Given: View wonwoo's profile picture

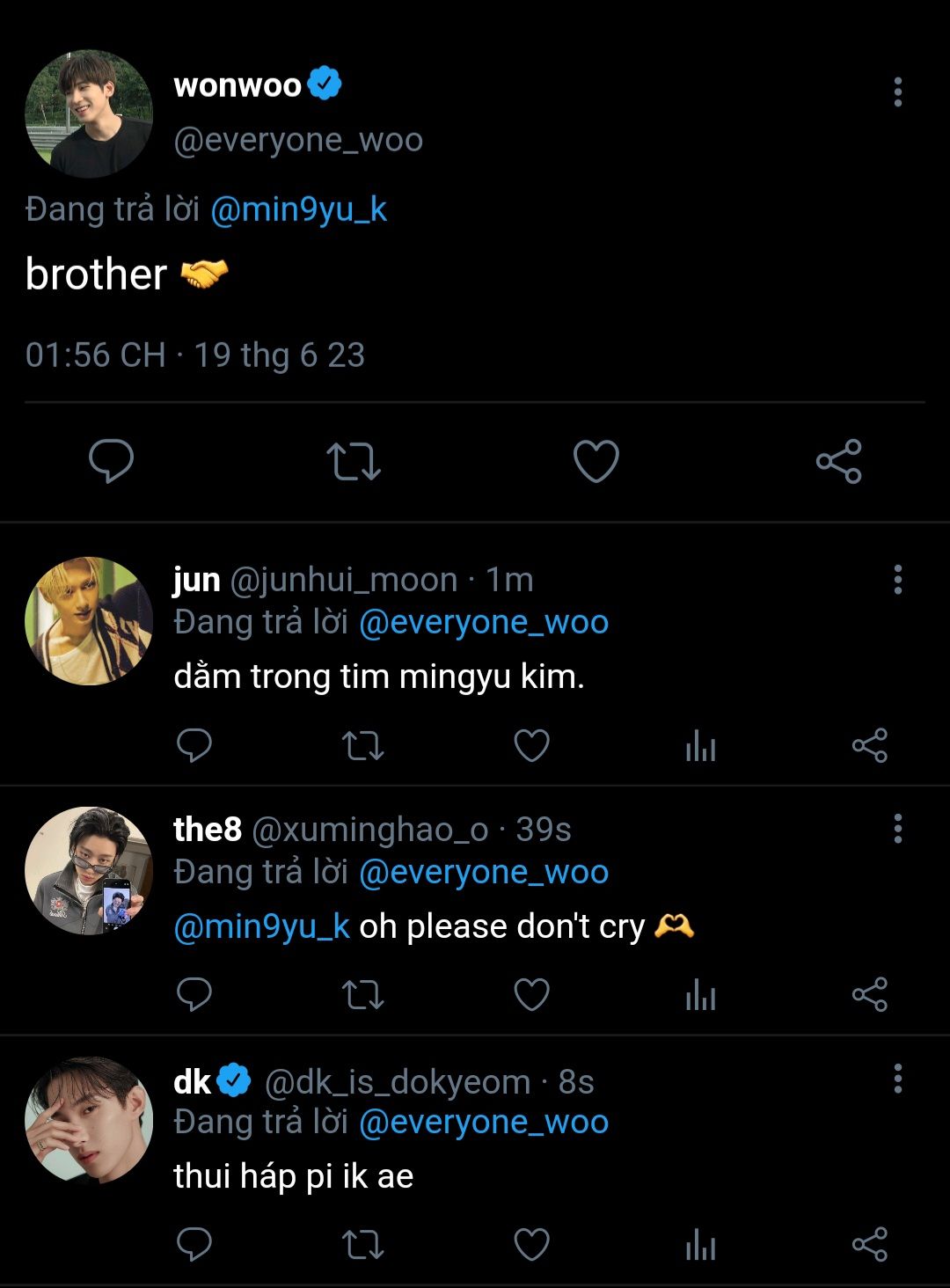Looking at the screenshot, I should pos(89,113).
